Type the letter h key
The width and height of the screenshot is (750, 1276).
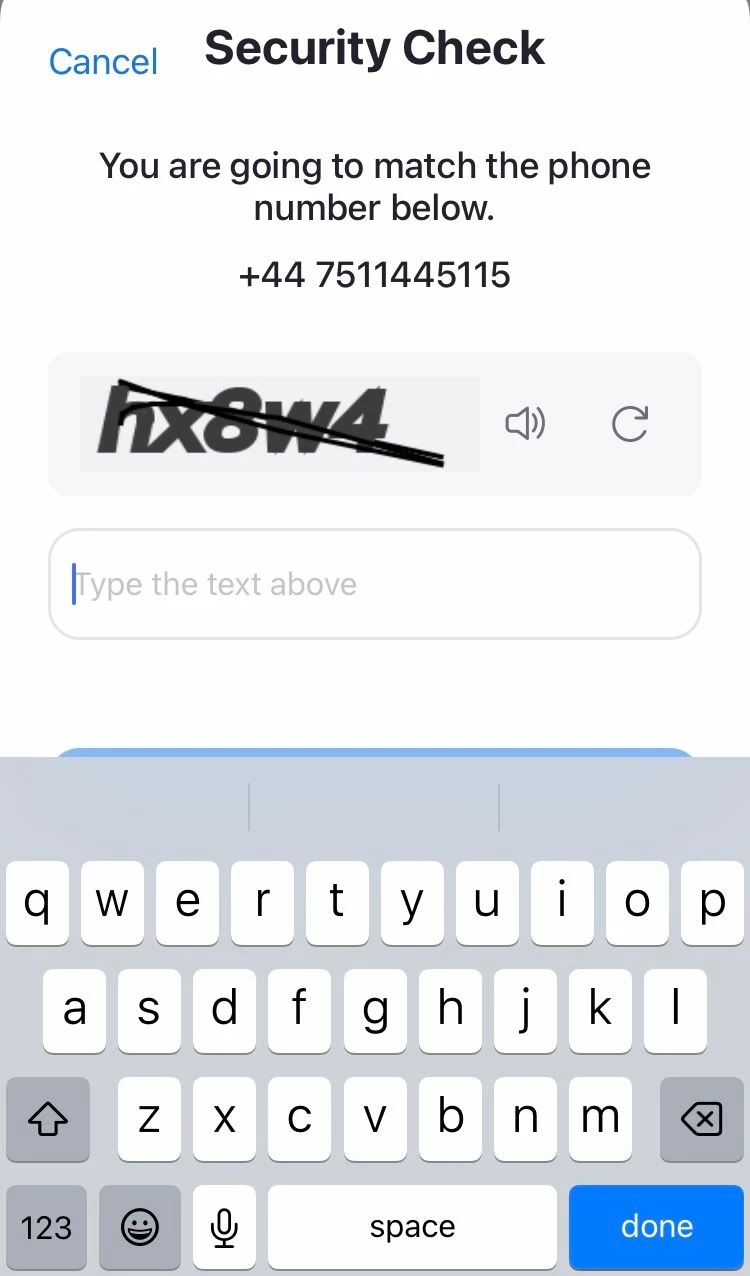click(x=450, y=1010)
